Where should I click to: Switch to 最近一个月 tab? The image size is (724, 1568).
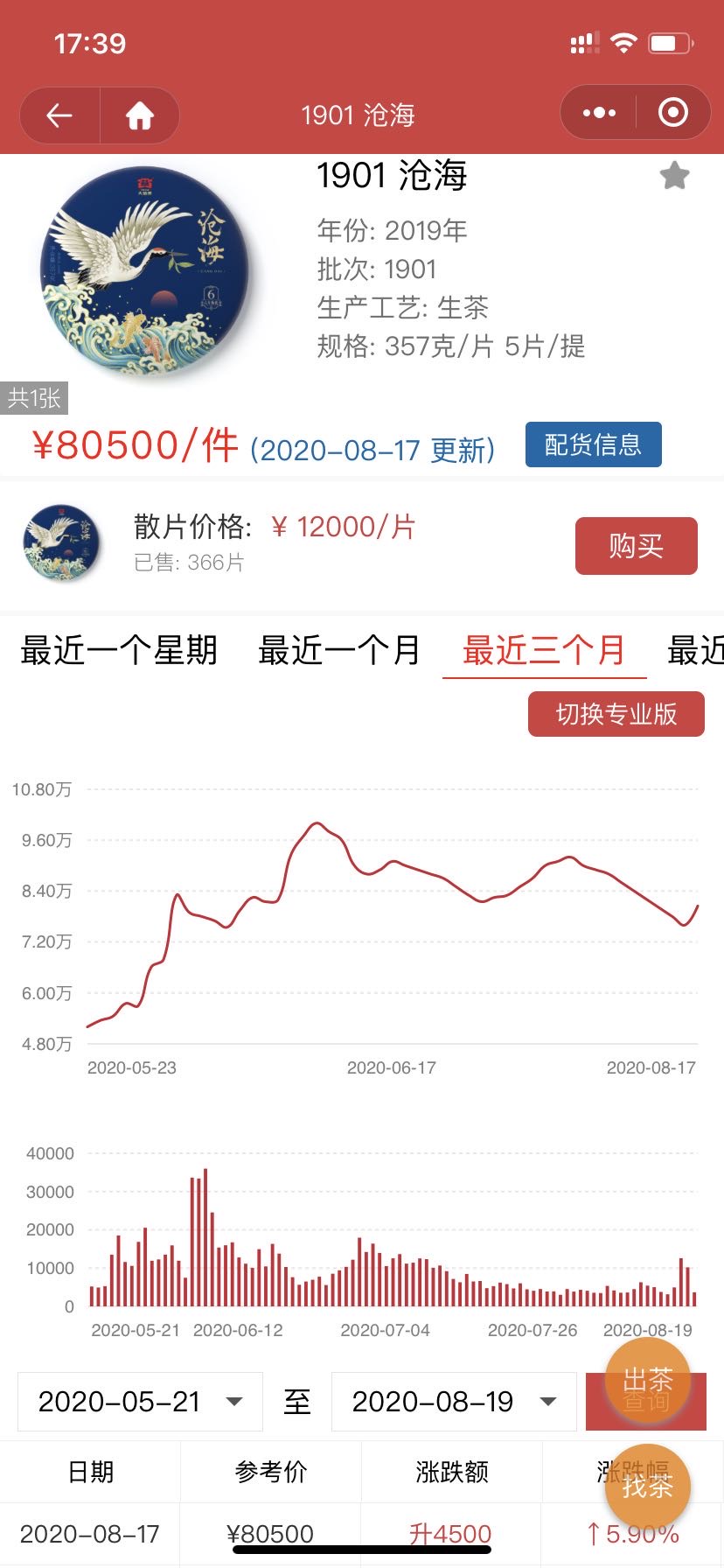(339, 650)
